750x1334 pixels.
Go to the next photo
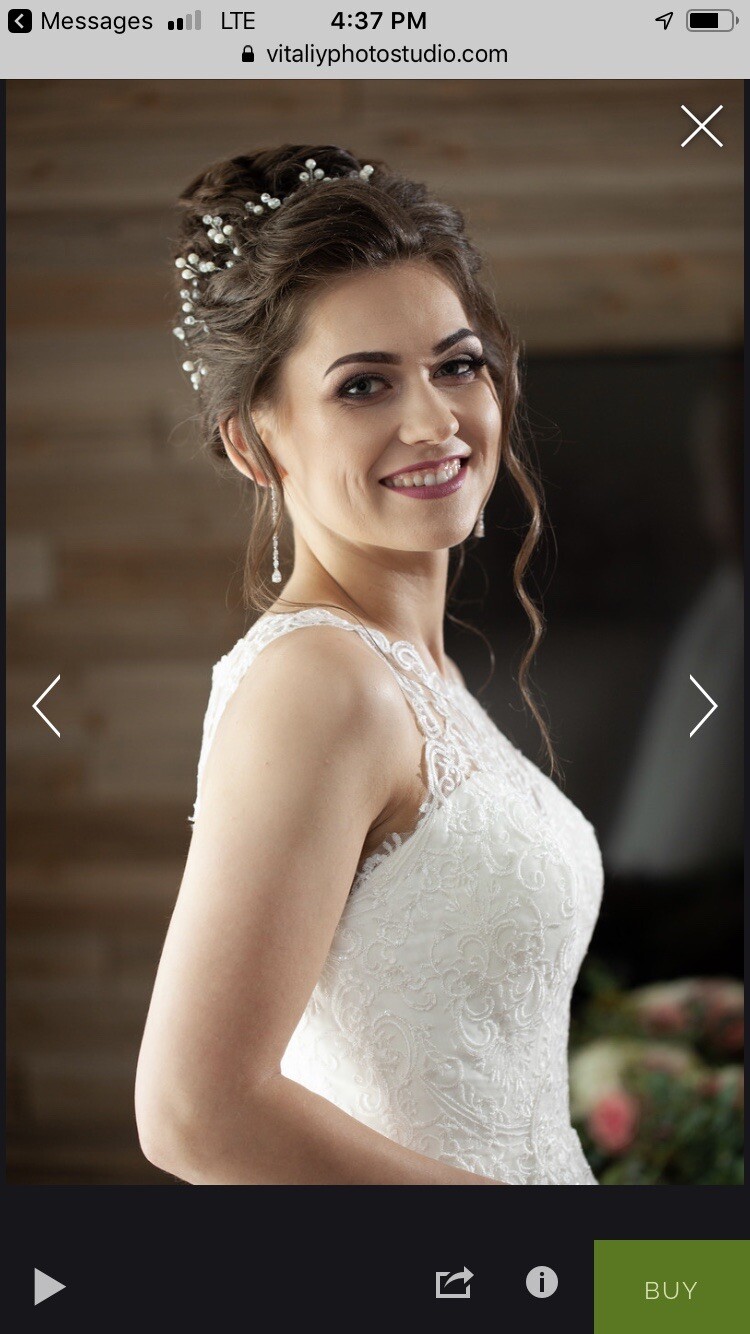pos(703,706)
